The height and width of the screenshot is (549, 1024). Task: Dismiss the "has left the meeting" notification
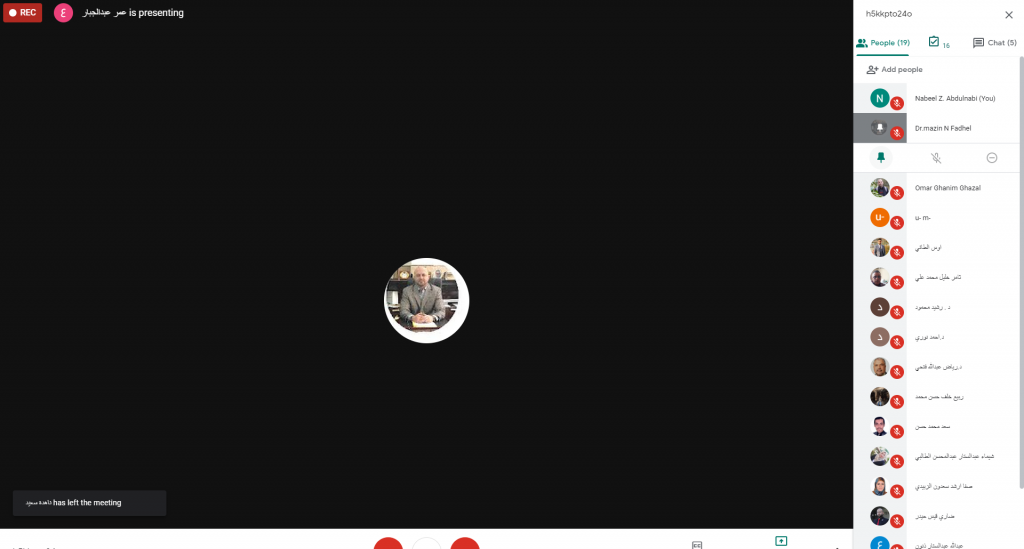(89, 503)
